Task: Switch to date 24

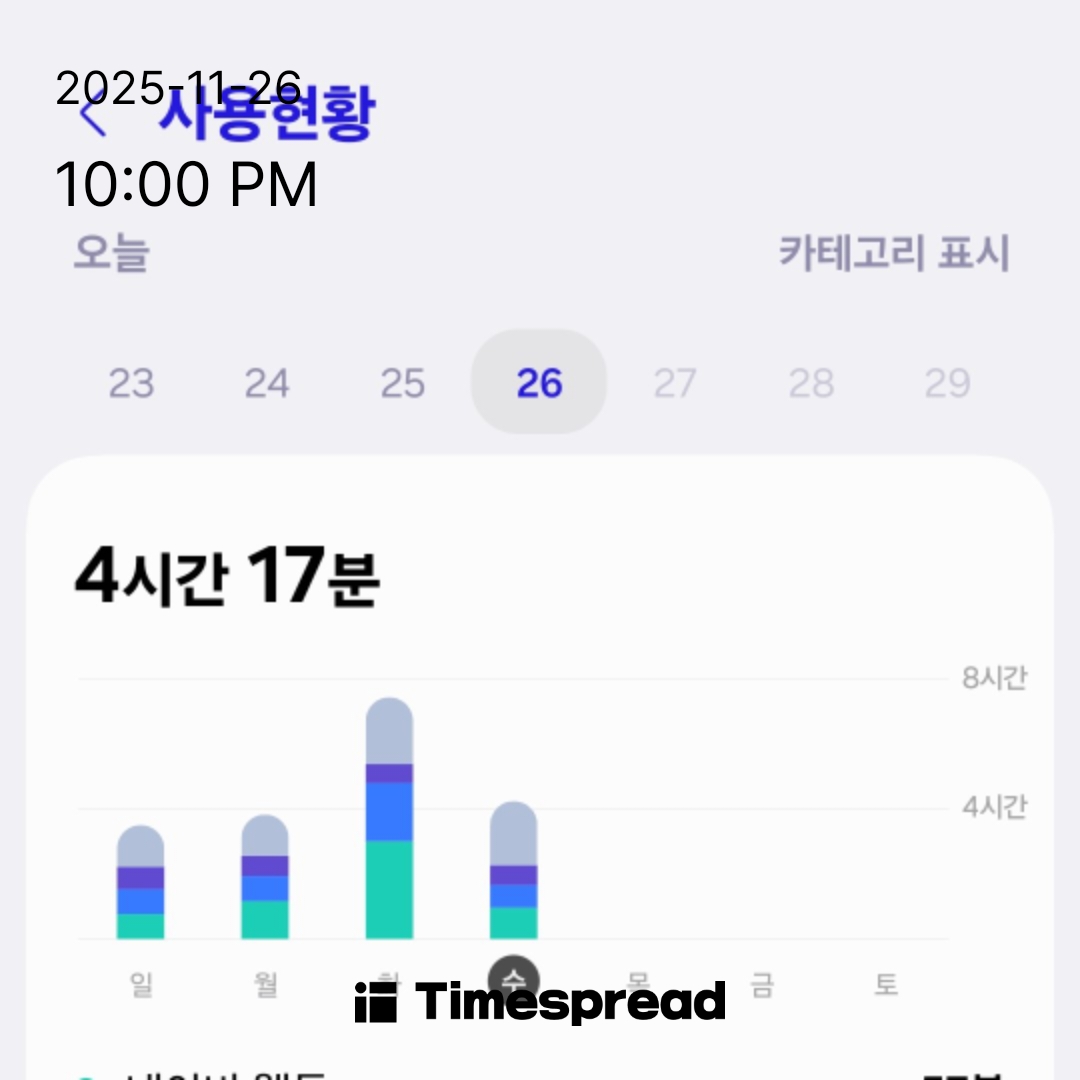Action: pos(267,383)
